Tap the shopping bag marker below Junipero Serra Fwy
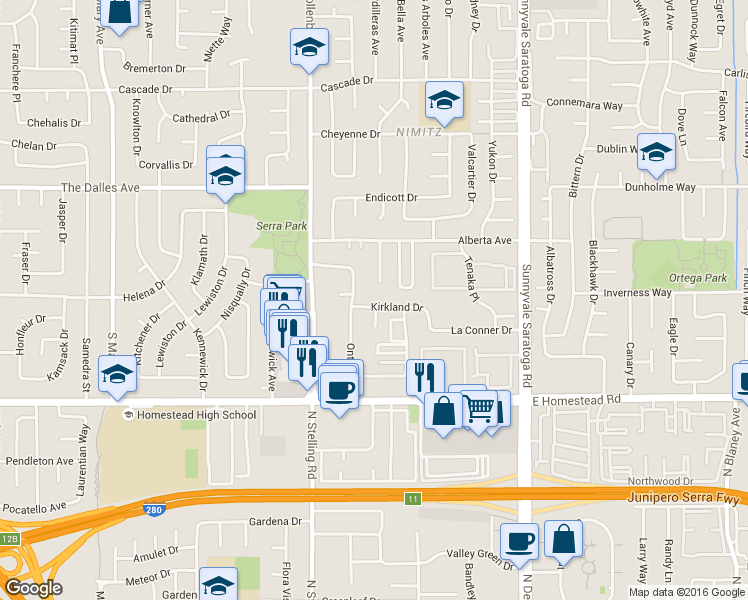The image size is (748, 600). pos(563,540)
